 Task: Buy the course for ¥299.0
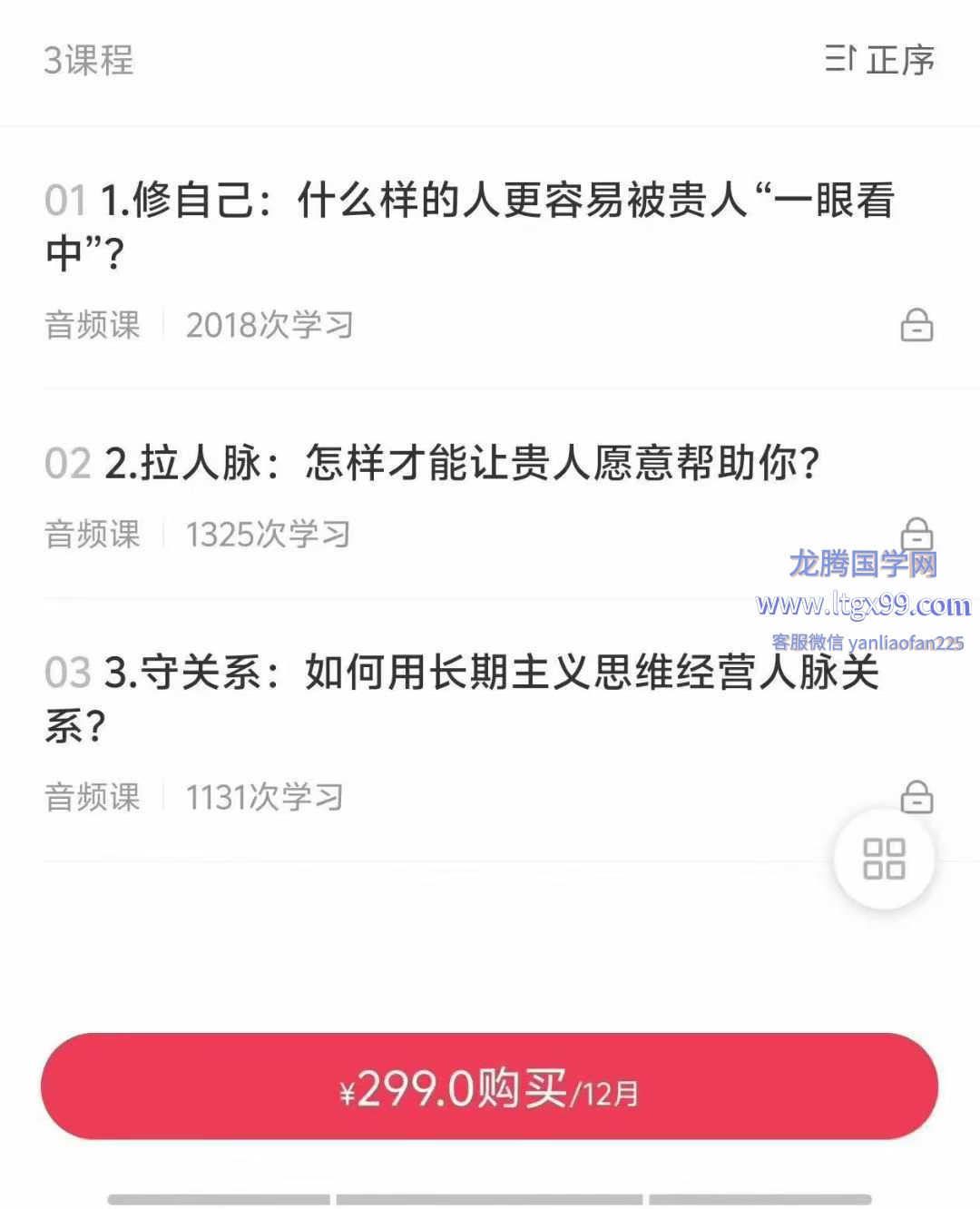pyautogui.click(x=489, y=1086)
